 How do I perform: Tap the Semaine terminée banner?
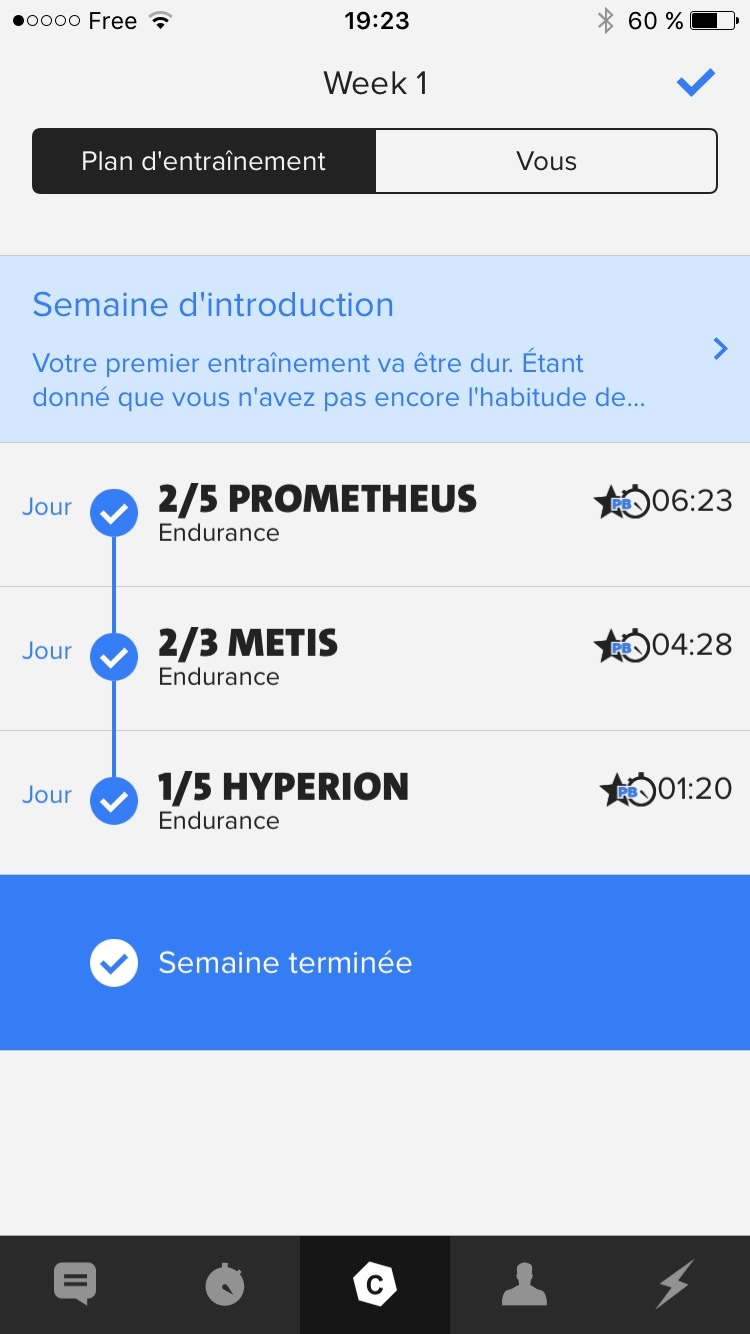tap(375, 962)
